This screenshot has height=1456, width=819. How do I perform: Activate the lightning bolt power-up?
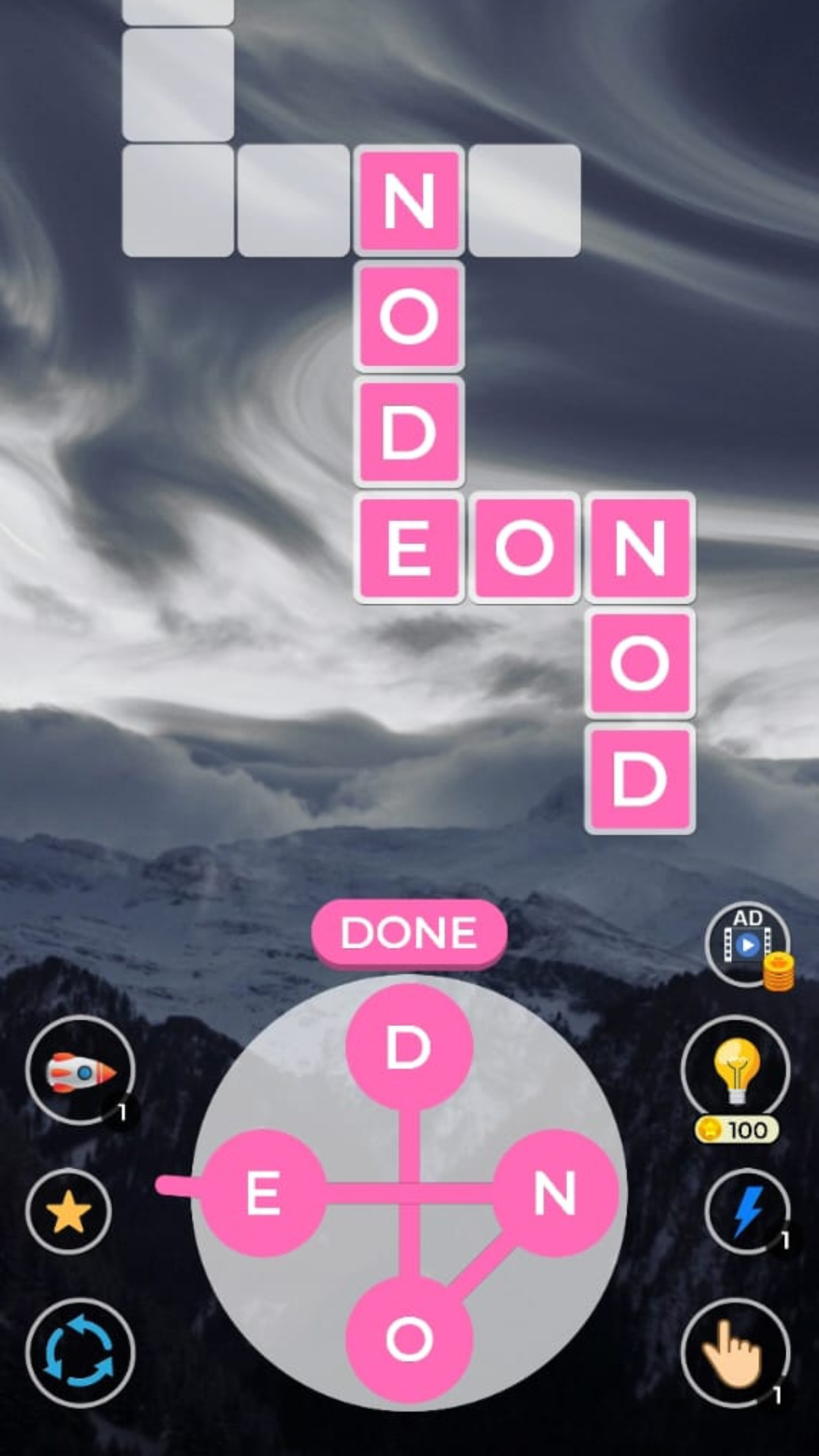coord(748,1211)
